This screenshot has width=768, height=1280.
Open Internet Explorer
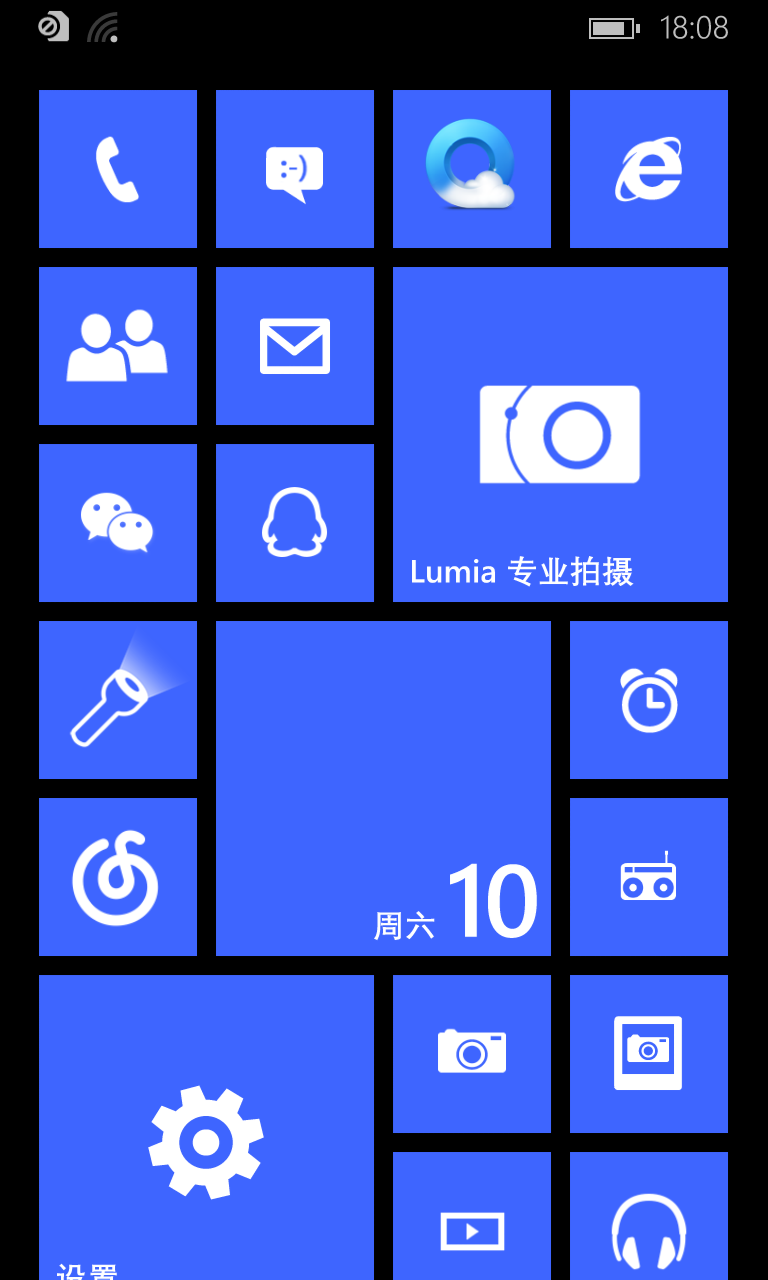pyautogui.click(x=649, y=169)
